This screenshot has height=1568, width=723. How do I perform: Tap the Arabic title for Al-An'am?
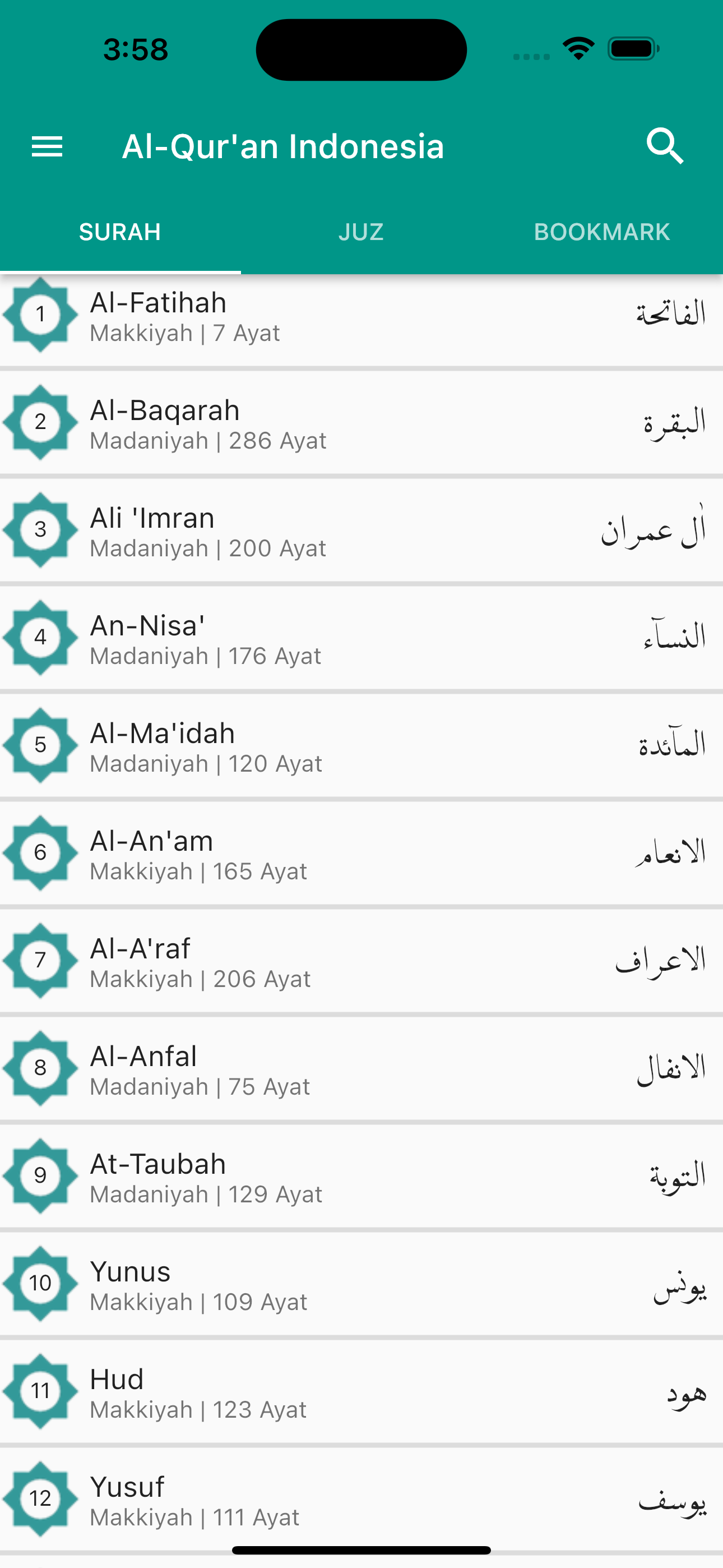coord(669,853)
